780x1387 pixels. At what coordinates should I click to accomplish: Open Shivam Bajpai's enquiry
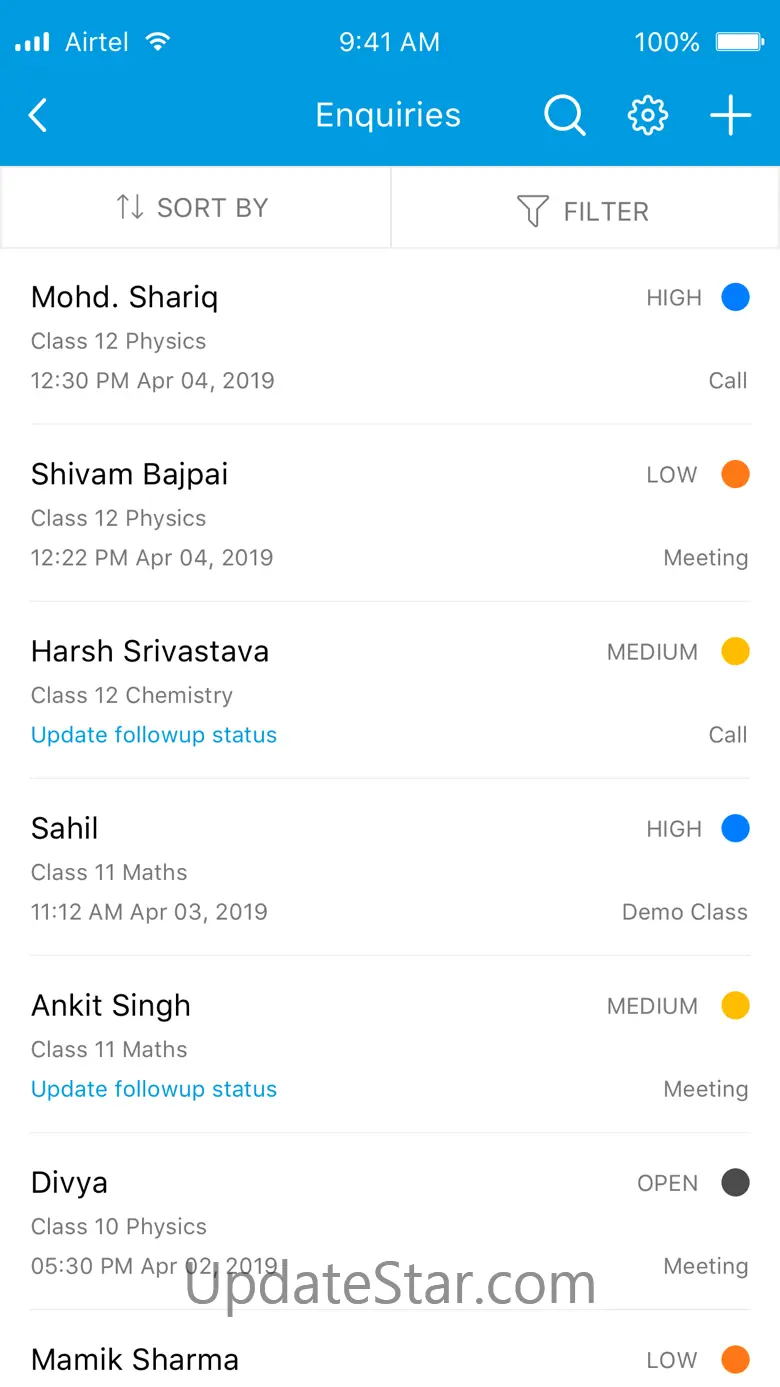(390, 514)
